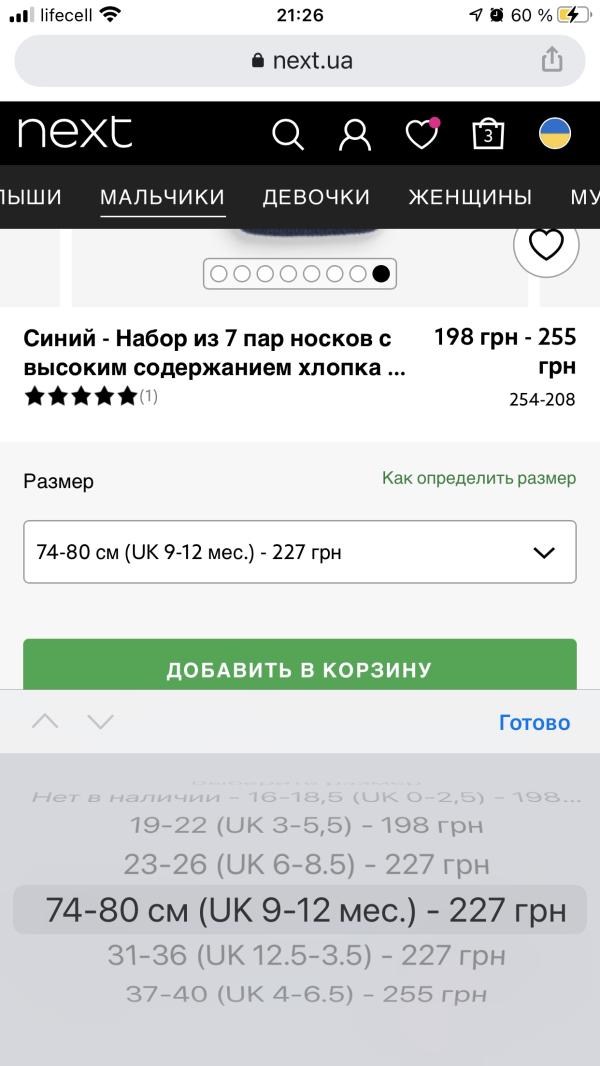Confirm the picker with Готово
600x1066 pixels.
point(534,722)
